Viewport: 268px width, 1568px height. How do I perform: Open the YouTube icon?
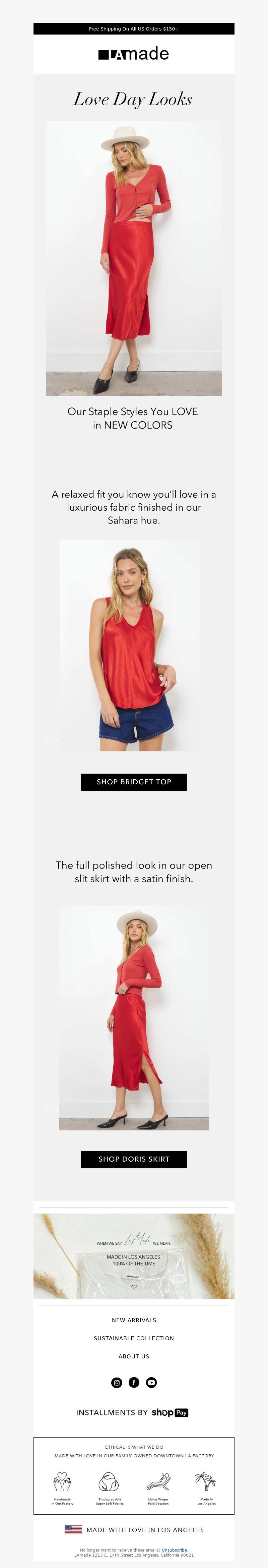coord(151,1382)
